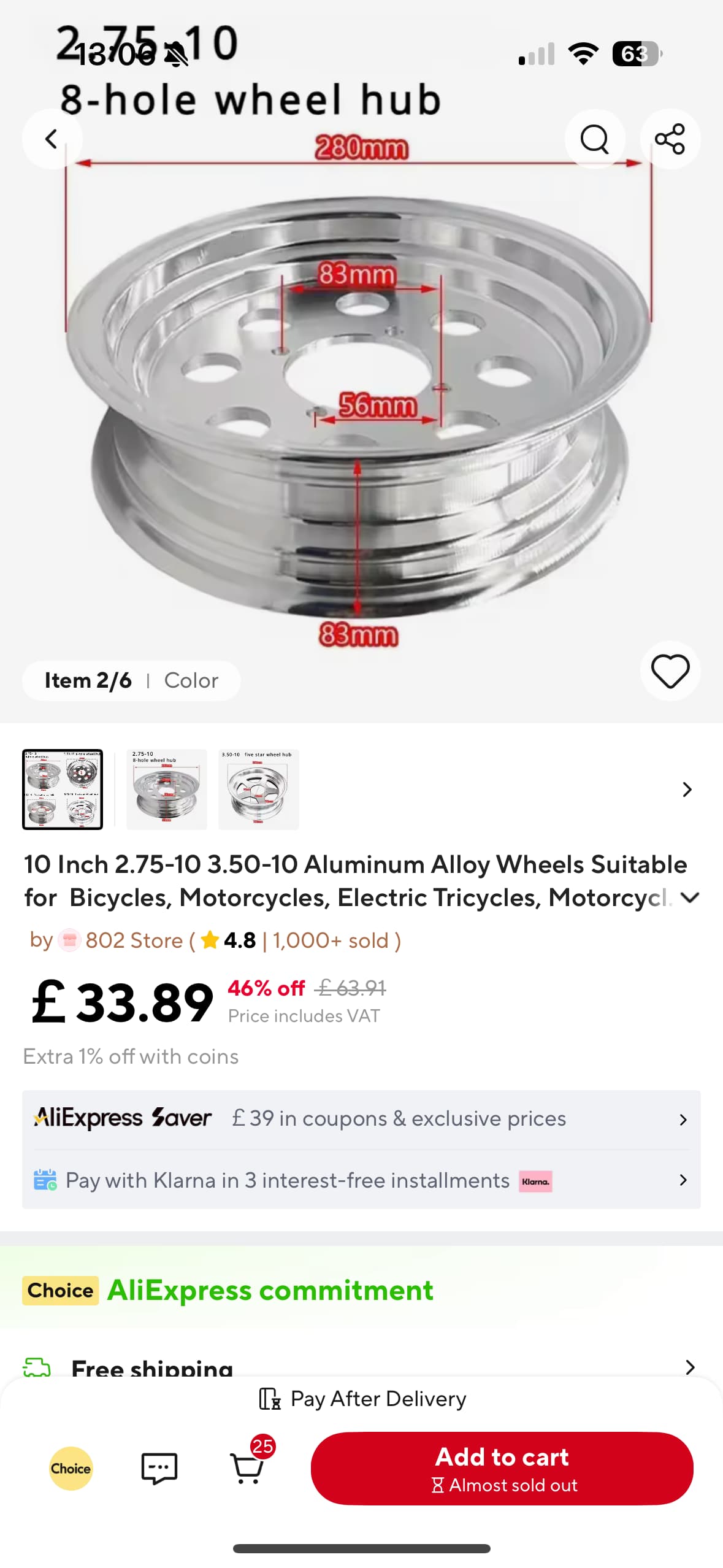Show more color variants via the chevron
The image size is (723, 1568).
pyautogui.click(x=687, y=790)
